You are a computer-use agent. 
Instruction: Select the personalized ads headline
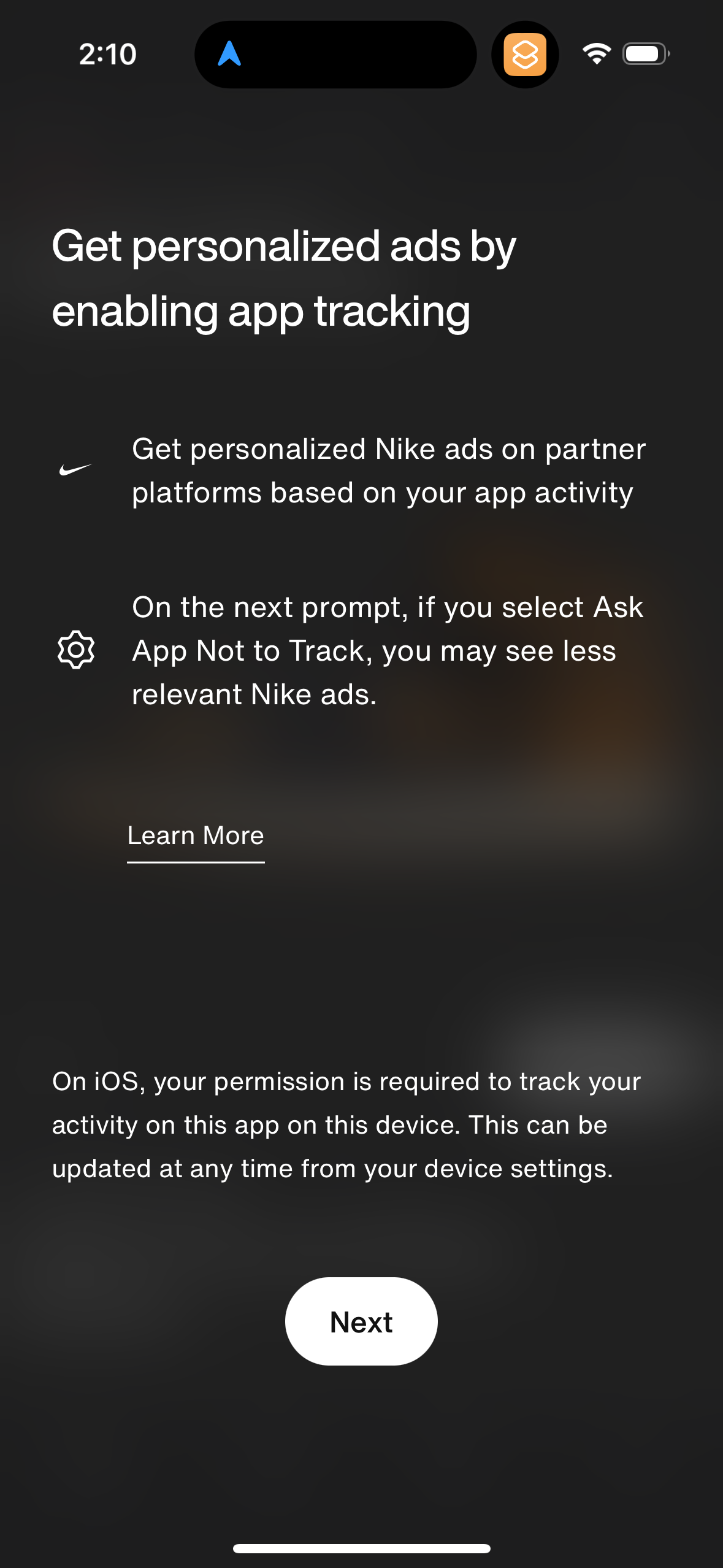283,277
